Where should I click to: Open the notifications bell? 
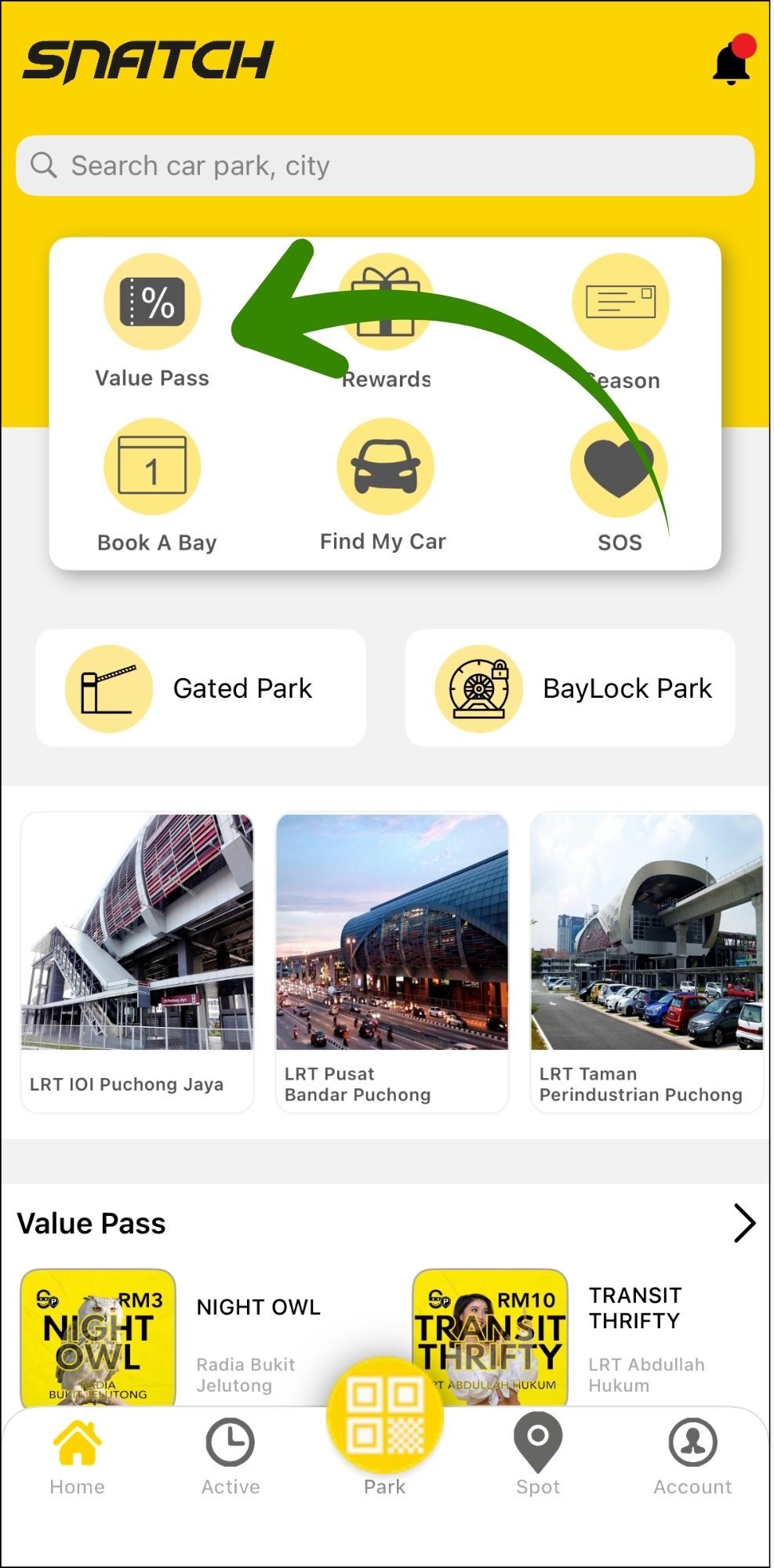point(732,62)
